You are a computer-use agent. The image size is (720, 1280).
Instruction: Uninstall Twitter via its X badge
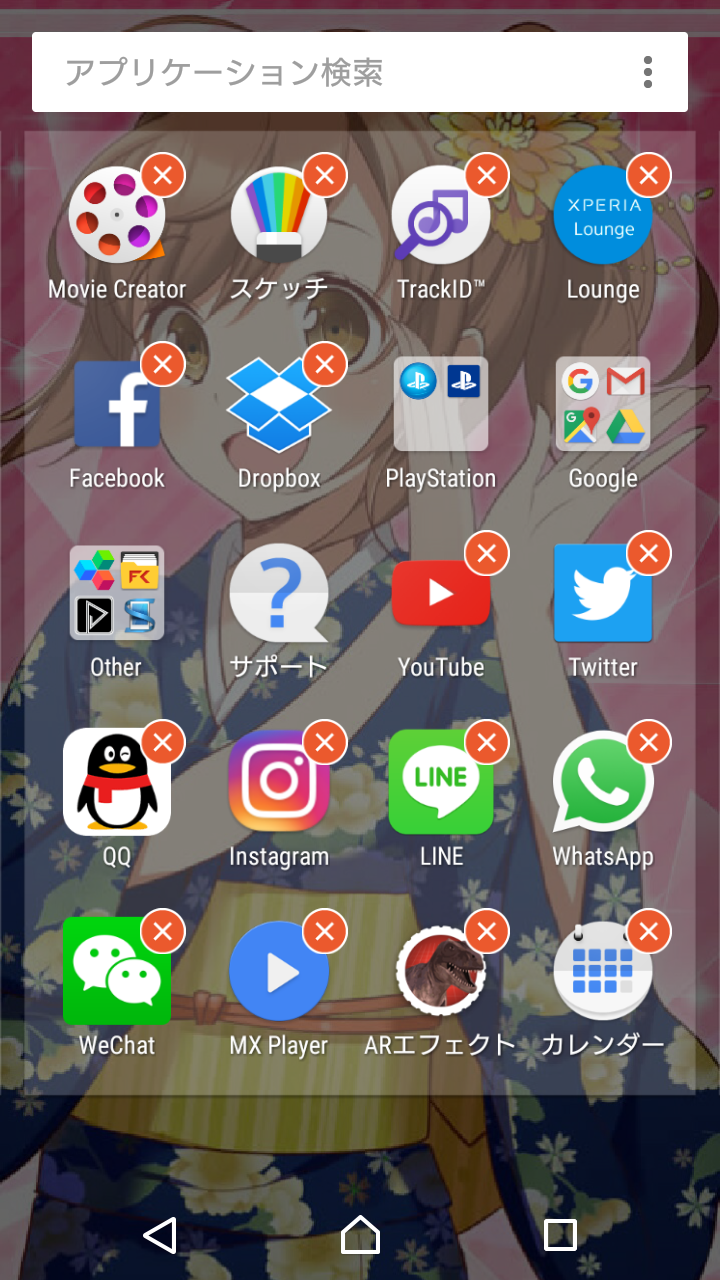649,553
